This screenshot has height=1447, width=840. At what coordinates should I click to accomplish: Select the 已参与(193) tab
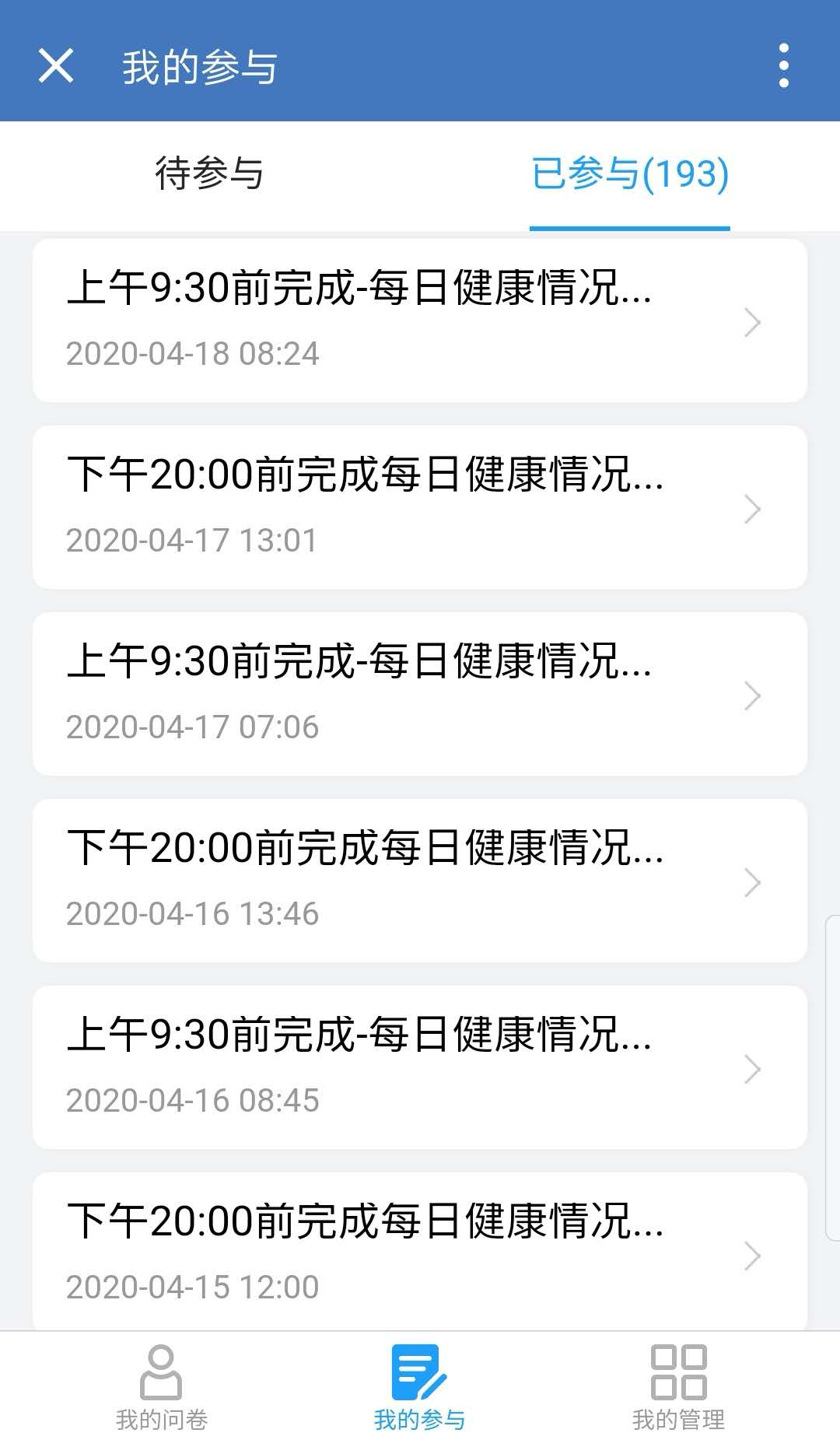[x=629, y=174]
